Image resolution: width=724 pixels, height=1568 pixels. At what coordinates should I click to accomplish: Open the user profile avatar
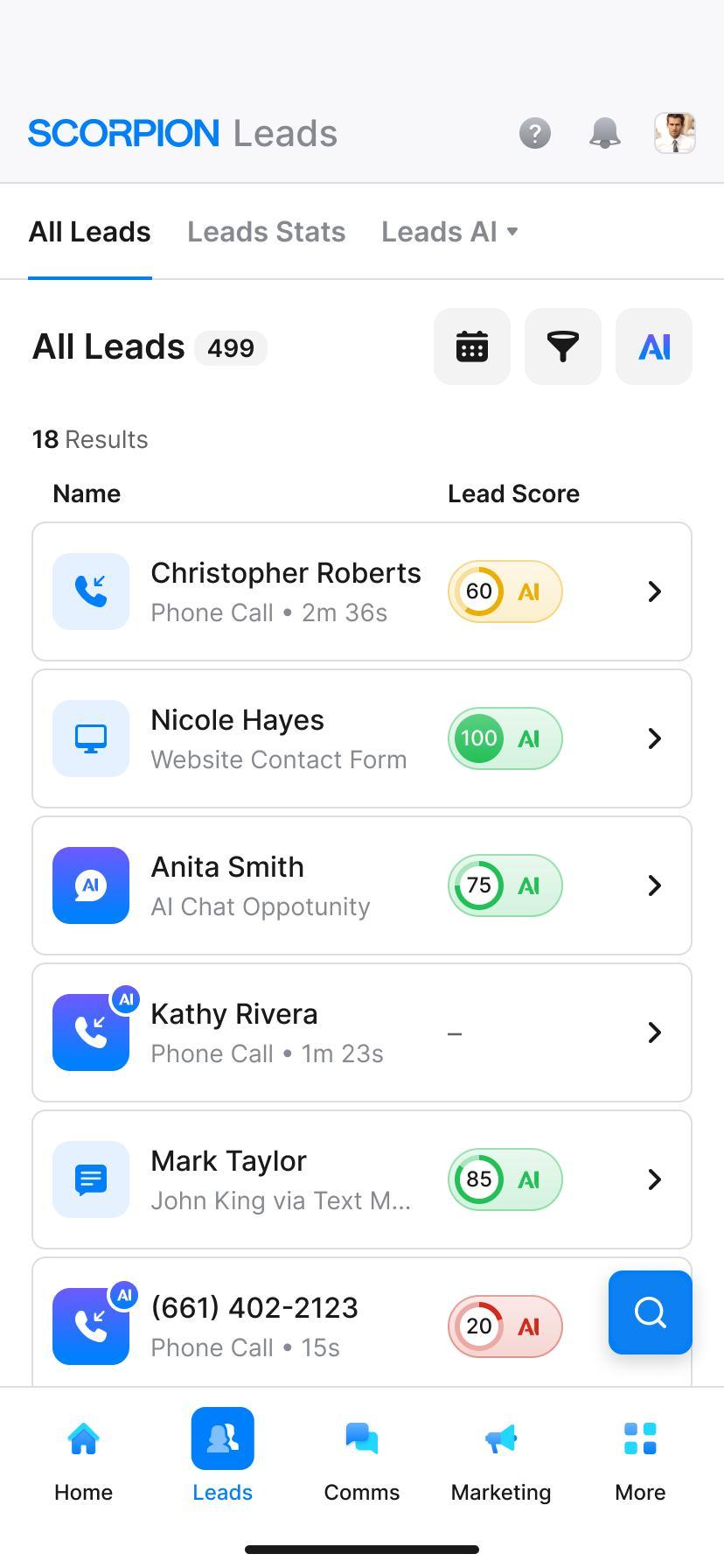tap(674, 133)
